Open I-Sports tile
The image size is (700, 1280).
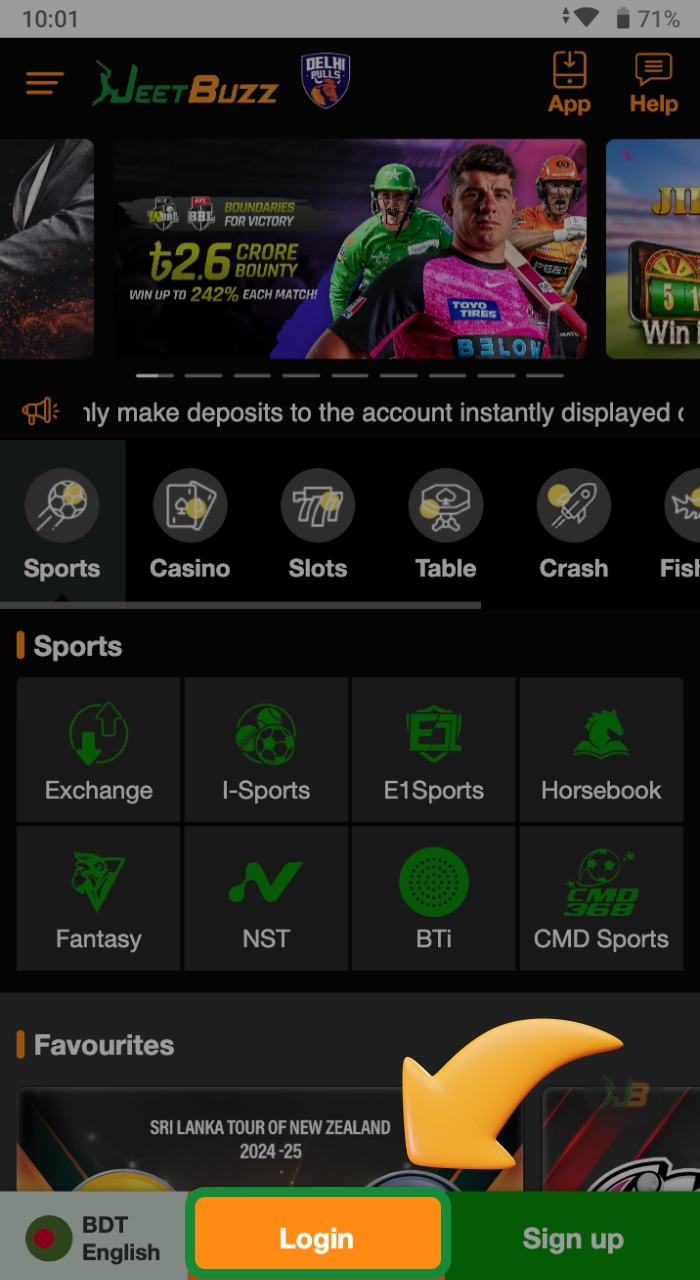(x=266, y=750)
